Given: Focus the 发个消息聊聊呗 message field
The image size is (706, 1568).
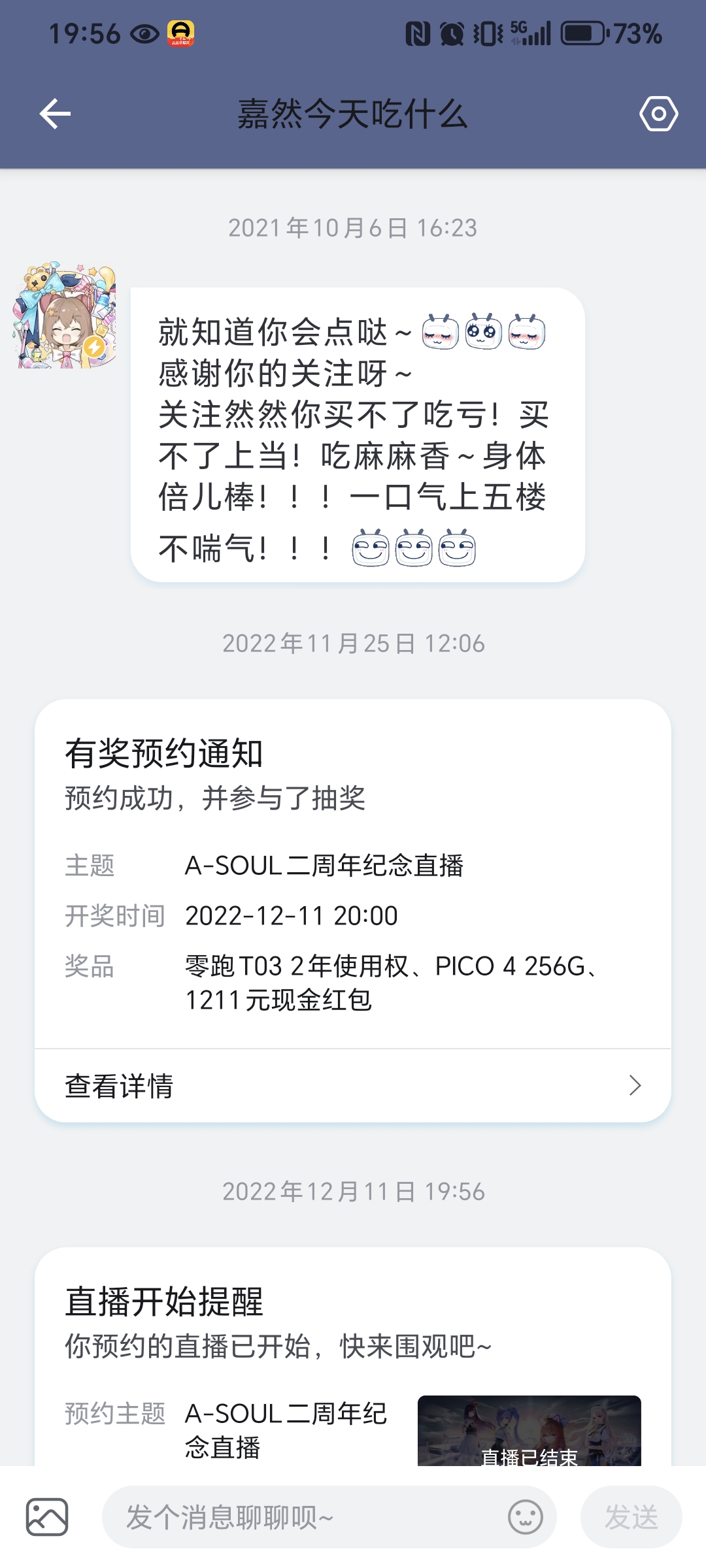Looking at the screenshot, I should pos(307,1517).
